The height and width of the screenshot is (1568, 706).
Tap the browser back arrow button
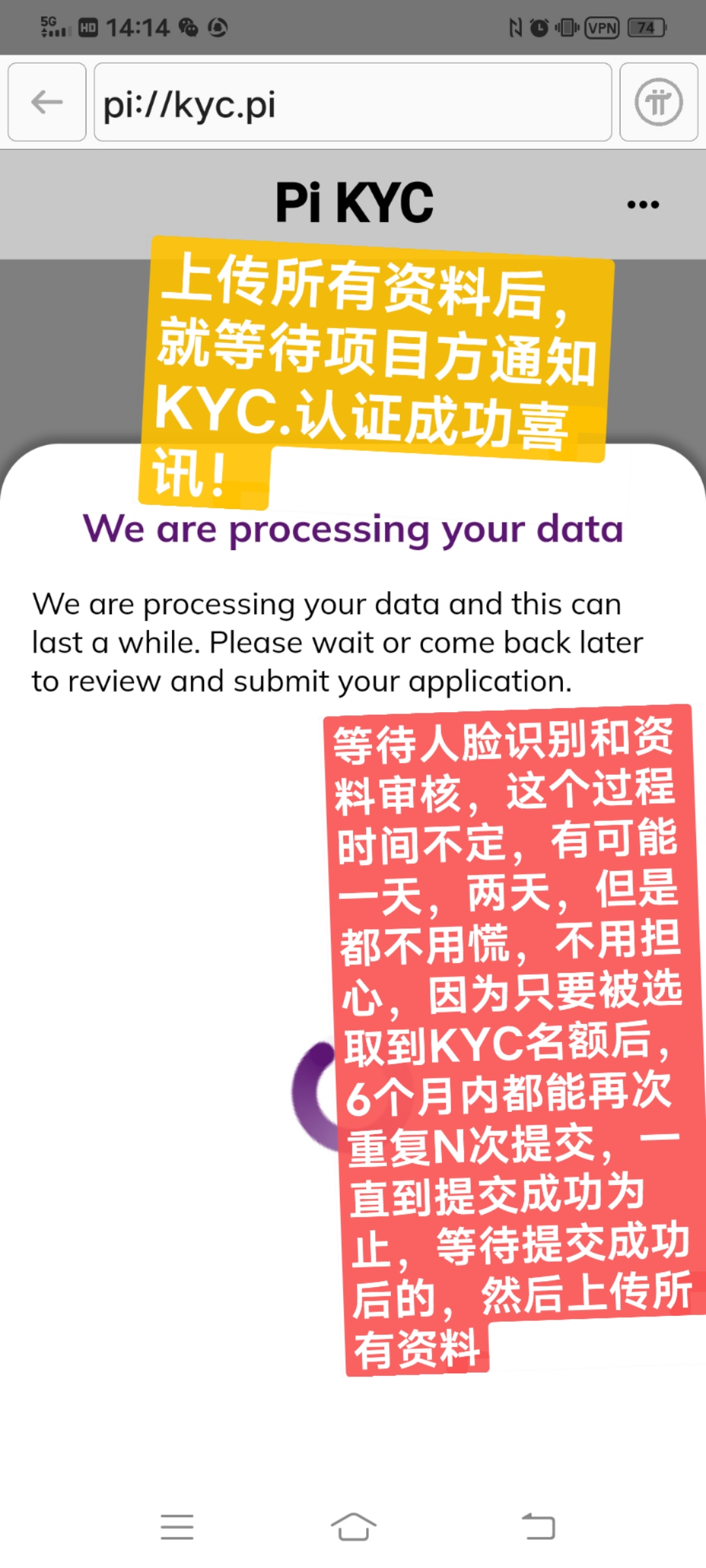(x=47, y=102)
